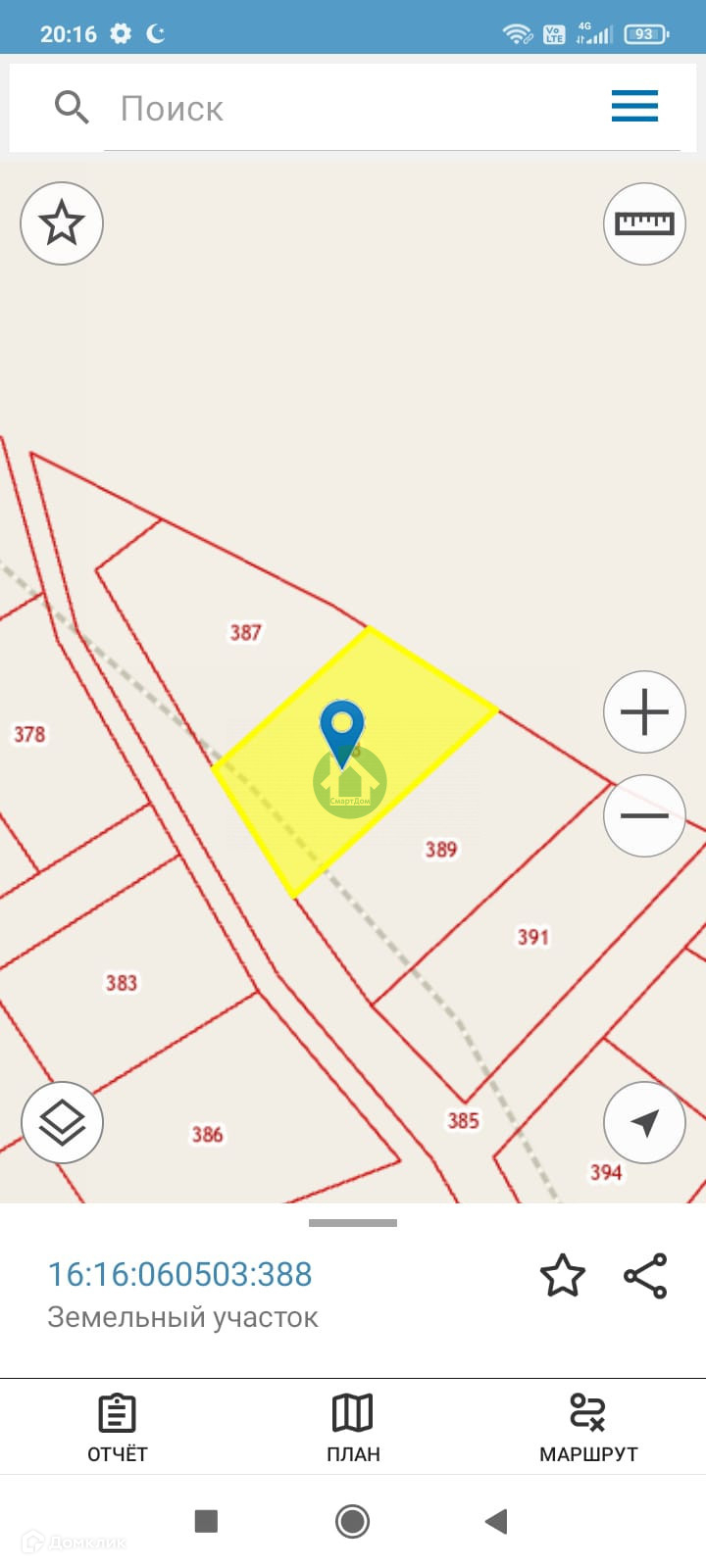Open the ОТЧЁТ report
Image resolution: width=706 pixels, height=1568 pixels.
(118, 1427)
